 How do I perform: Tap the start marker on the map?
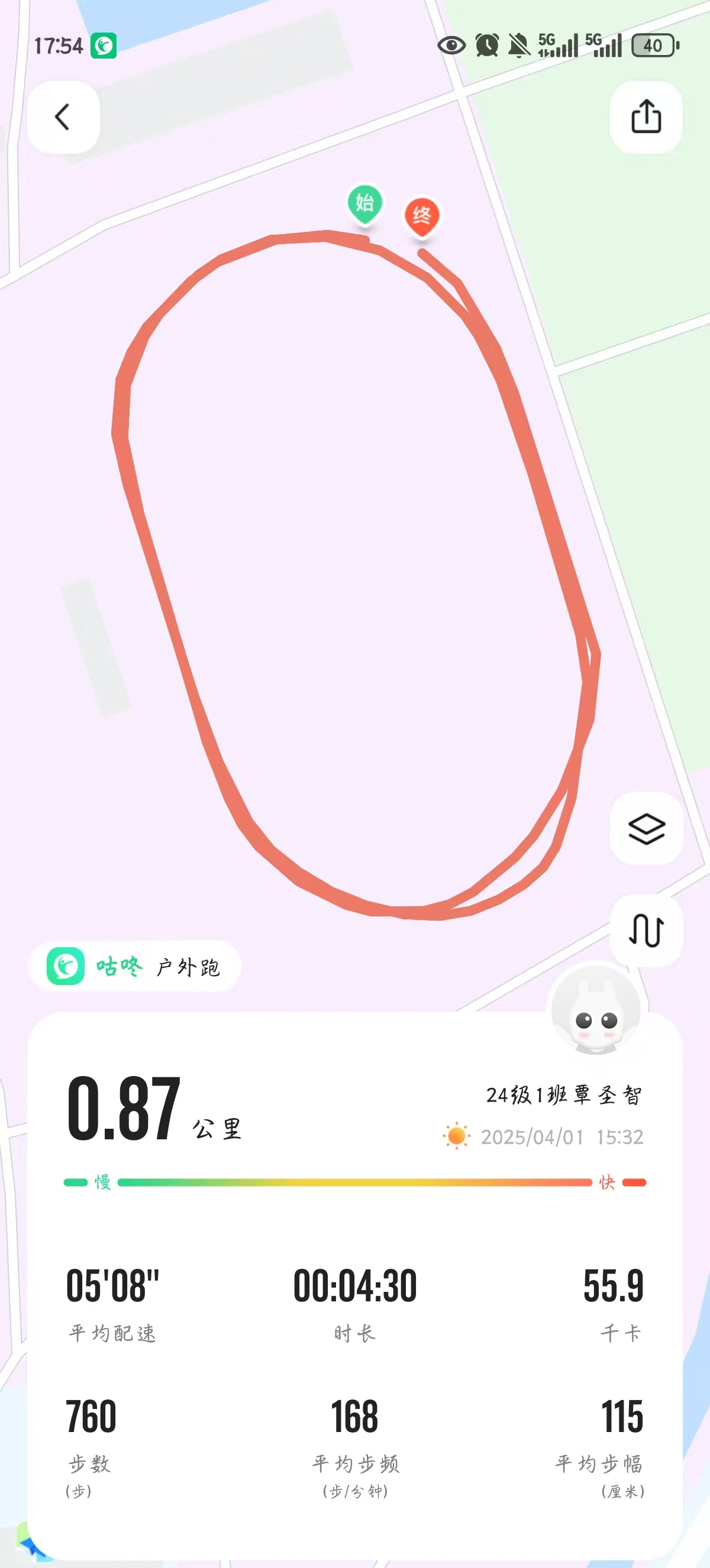[364, 203]
